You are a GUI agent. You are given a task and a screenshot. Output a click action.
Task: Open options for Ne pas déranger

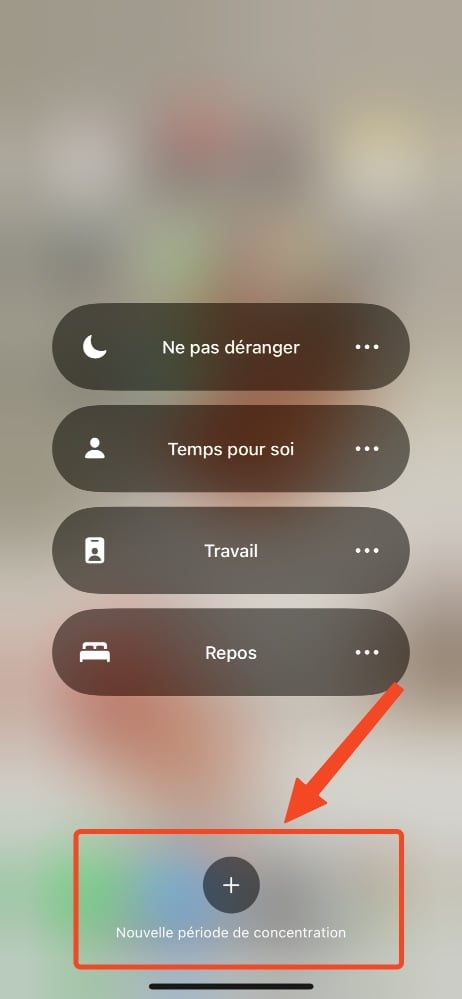point(367,347)
